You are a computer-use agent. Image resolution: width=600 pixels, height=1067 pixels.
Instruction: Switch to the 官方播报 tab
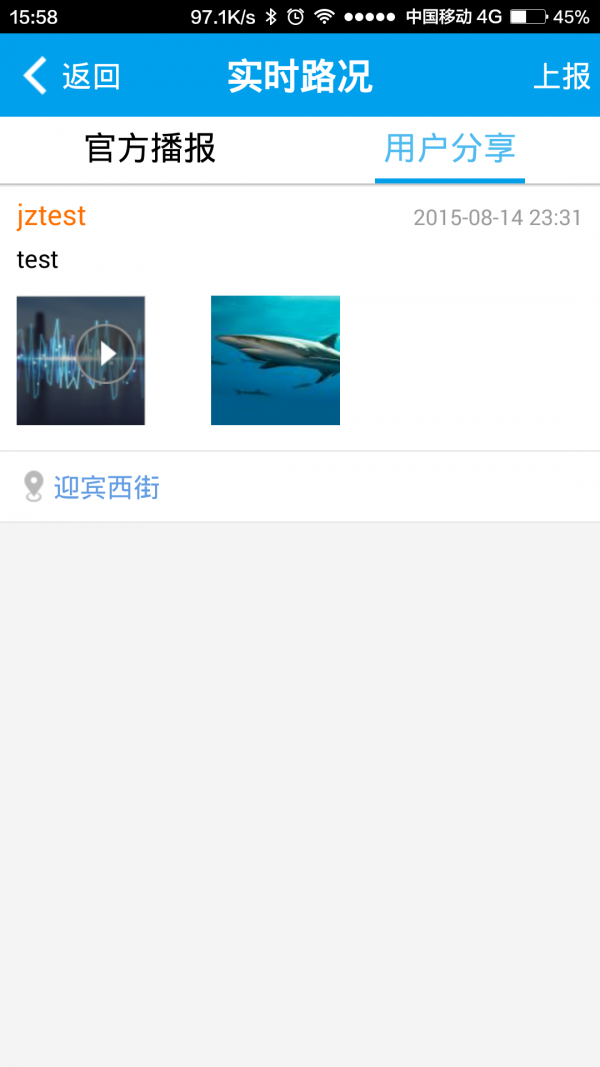pos(150,148)
